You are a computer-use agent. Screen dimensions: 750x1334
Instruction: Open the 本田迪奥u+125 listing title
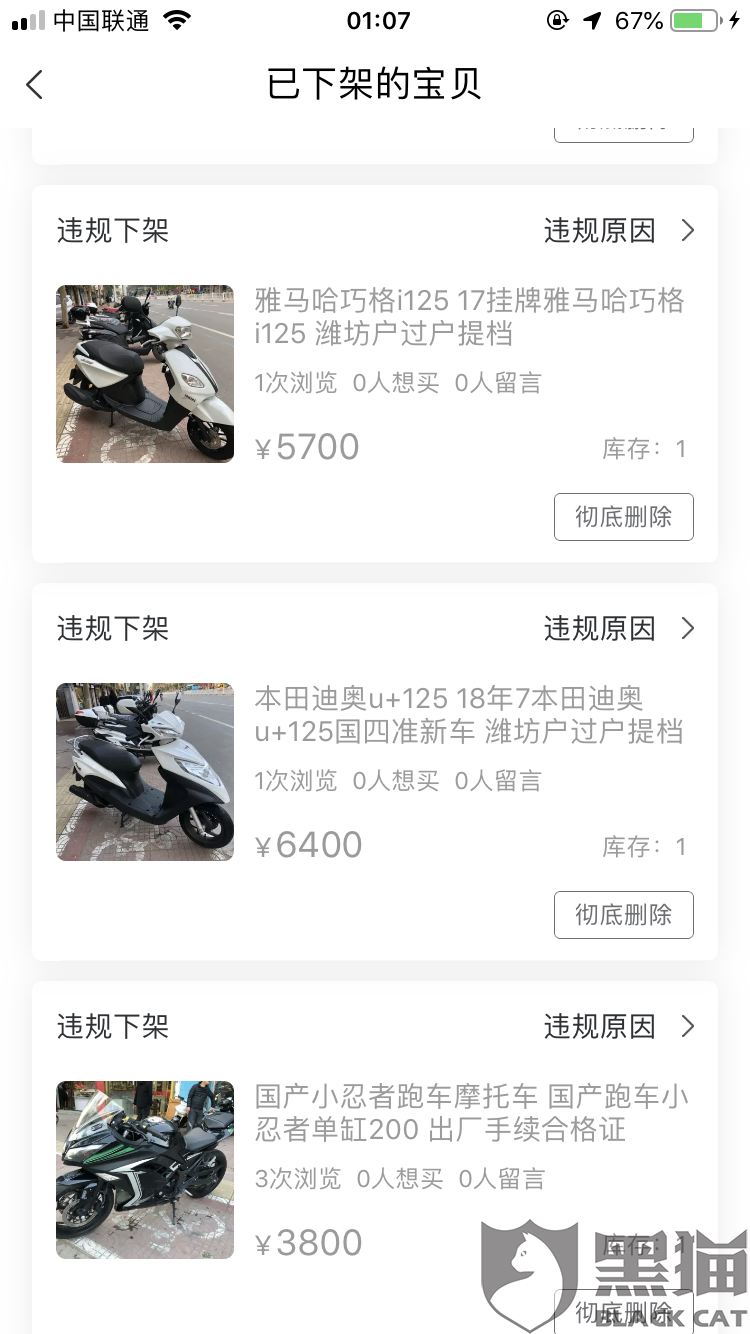tap(470, 714)
